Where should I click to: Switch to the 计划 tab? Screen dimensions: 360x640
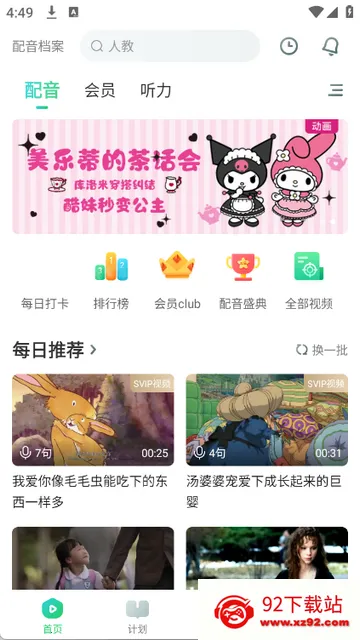137,616
